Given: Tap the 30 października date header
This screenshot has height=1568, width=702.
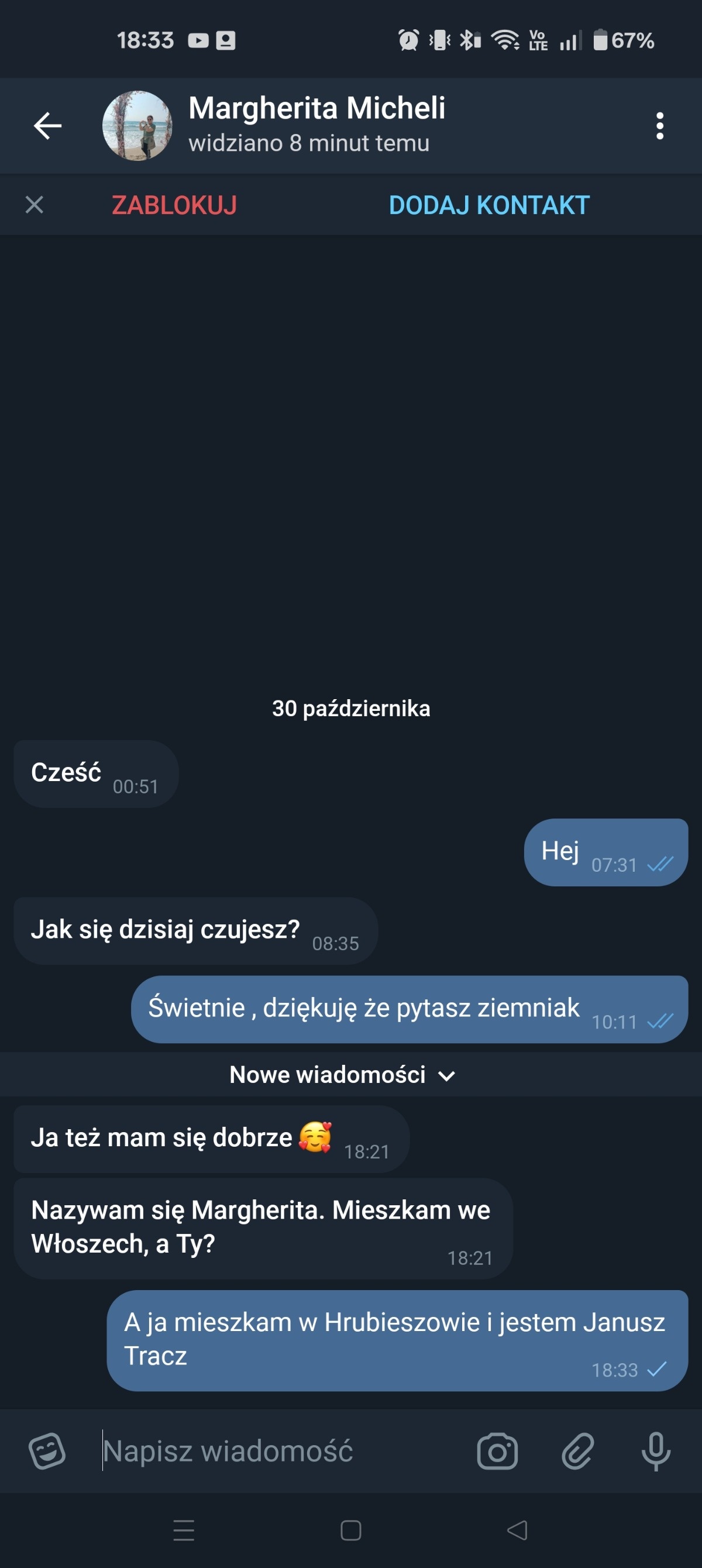Looking at the screenshot, I should point(350,707).
